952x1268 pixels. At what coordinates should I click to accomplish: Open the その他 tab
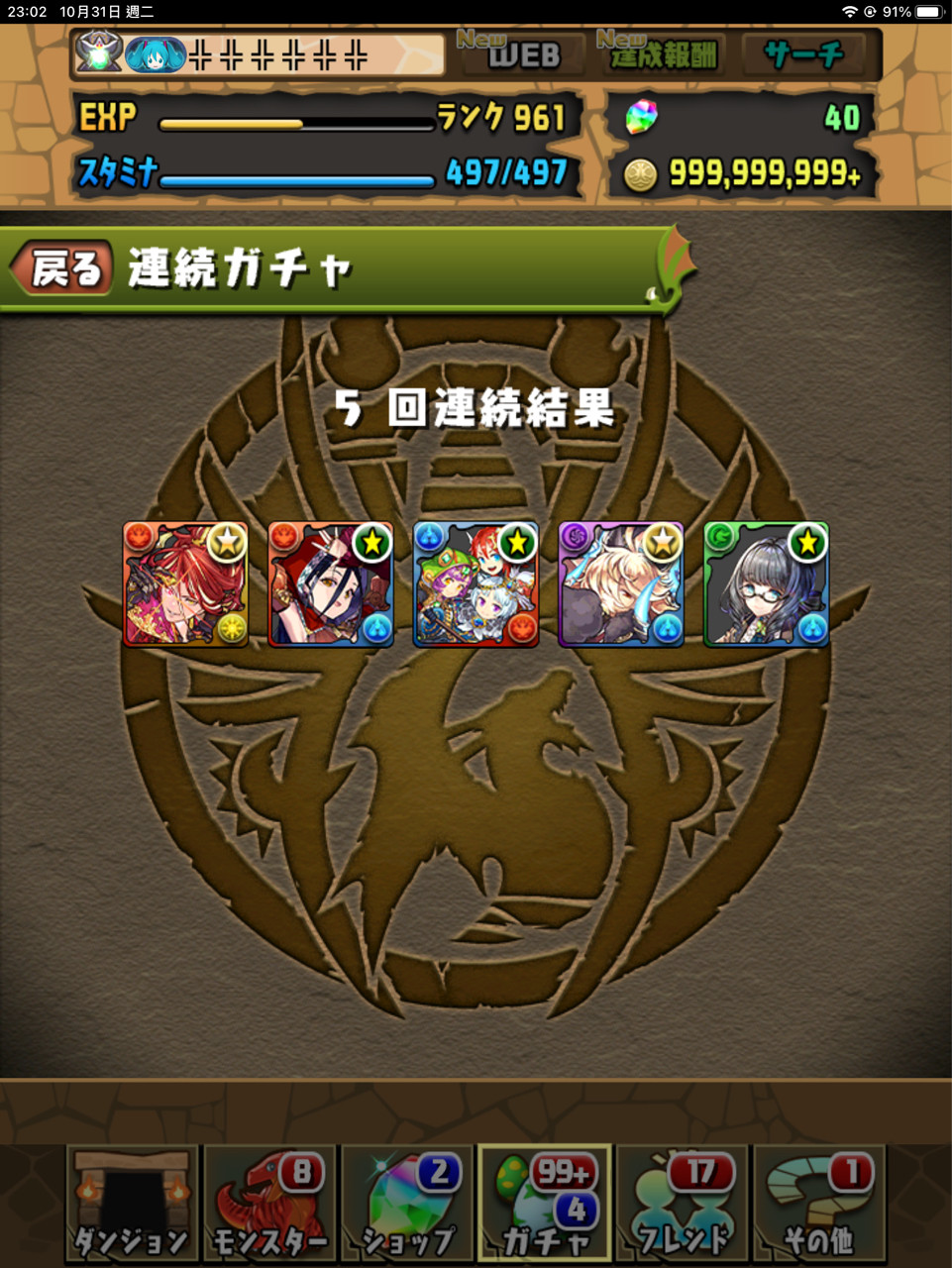coord(818,1205)
